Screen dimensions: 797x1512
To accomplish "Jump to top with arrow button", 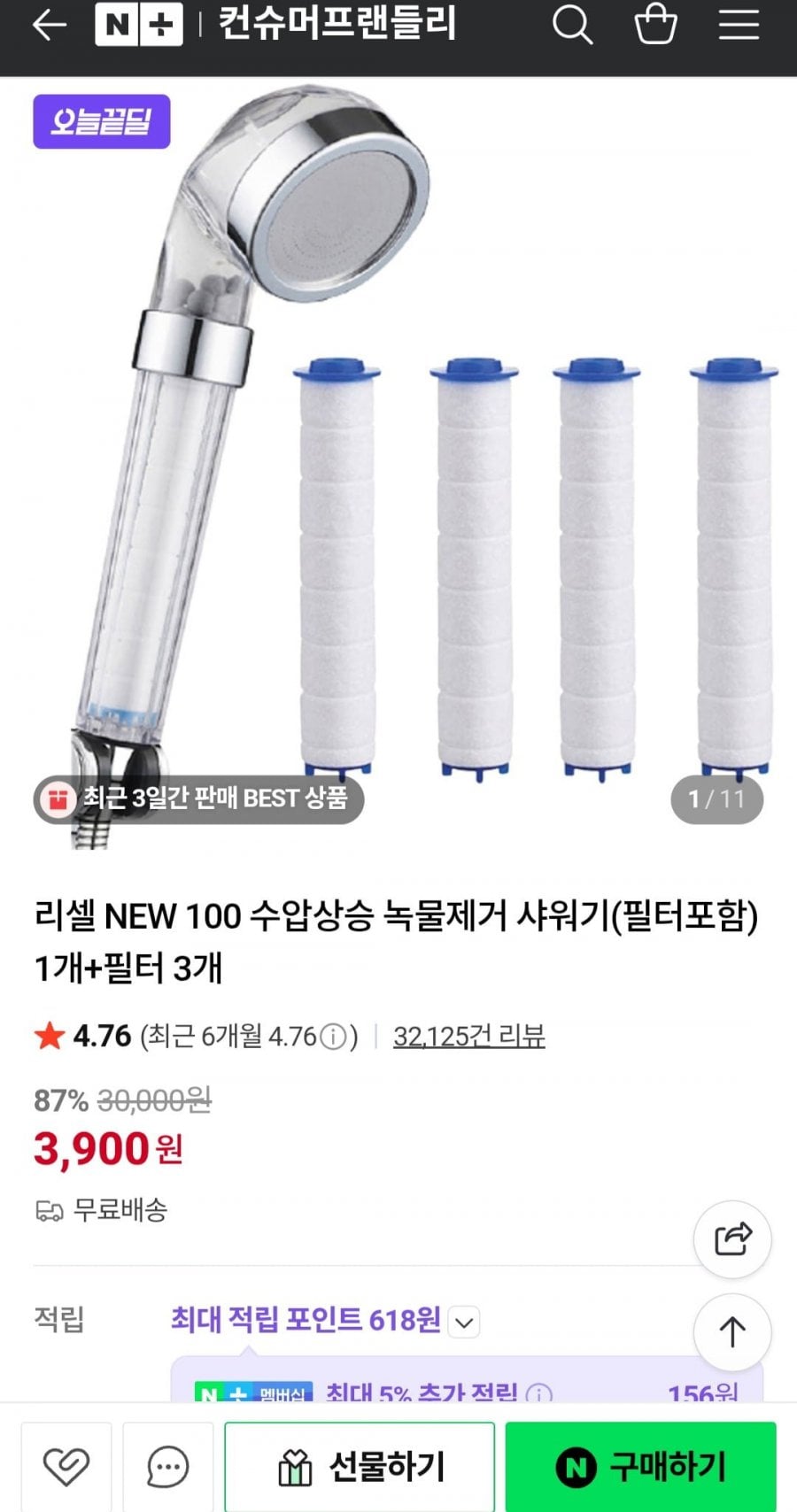I will 732,1332.
